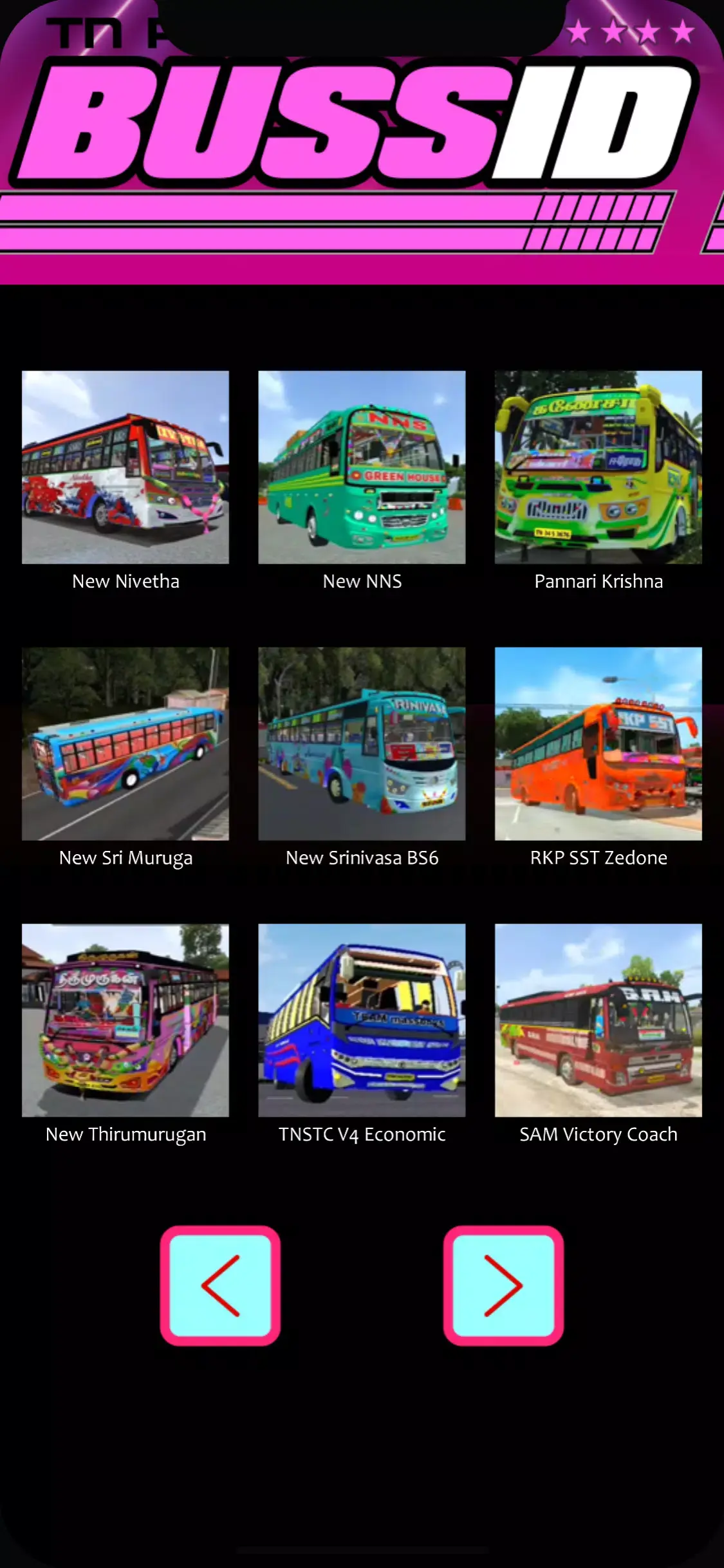Go to the next page with right arrow
The width and height of the screenshot is (724, 1568).
click(x=503, y=1285)
